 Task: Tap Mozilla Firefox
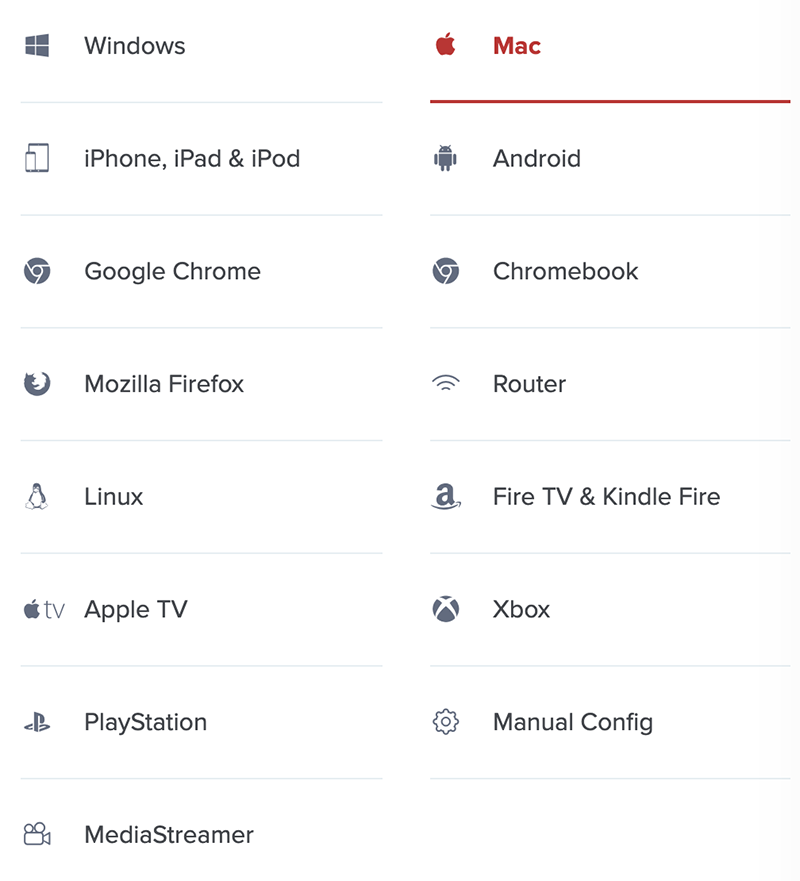(164, 385)
